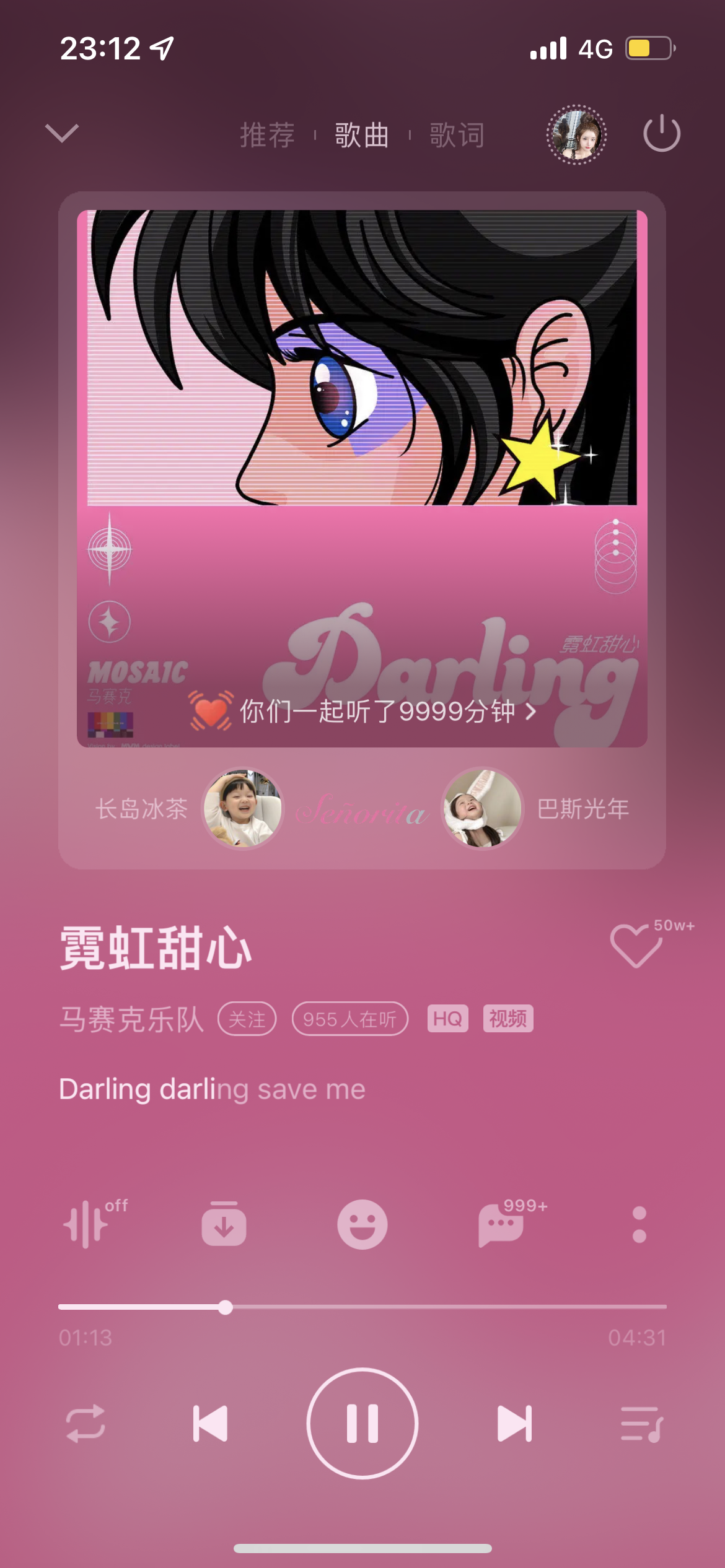Open the sound effects icon marked off
This screenshot has height=1568, width=725.
tap(94, 1223)
